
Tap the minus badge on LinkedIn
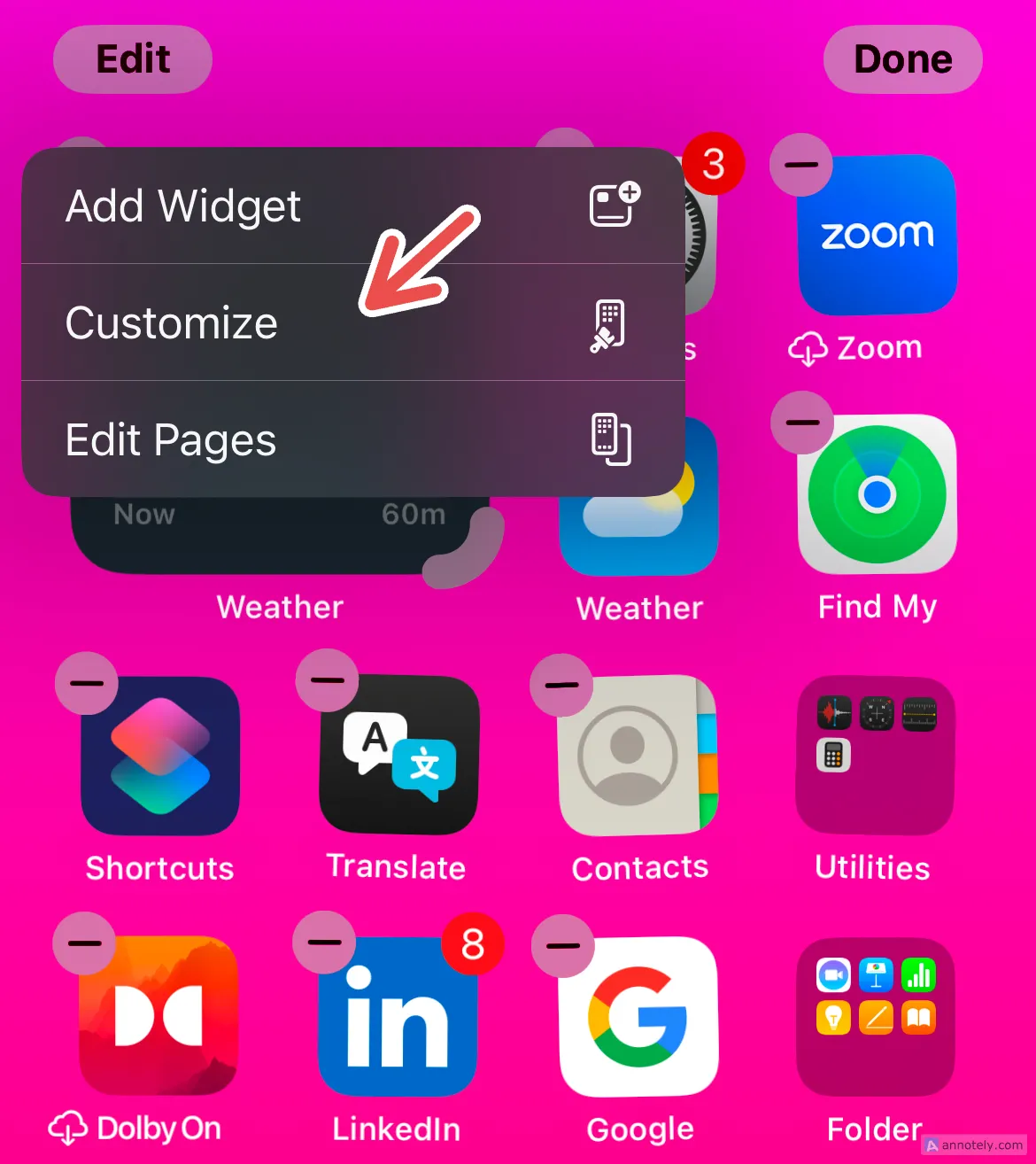[324, 943]
